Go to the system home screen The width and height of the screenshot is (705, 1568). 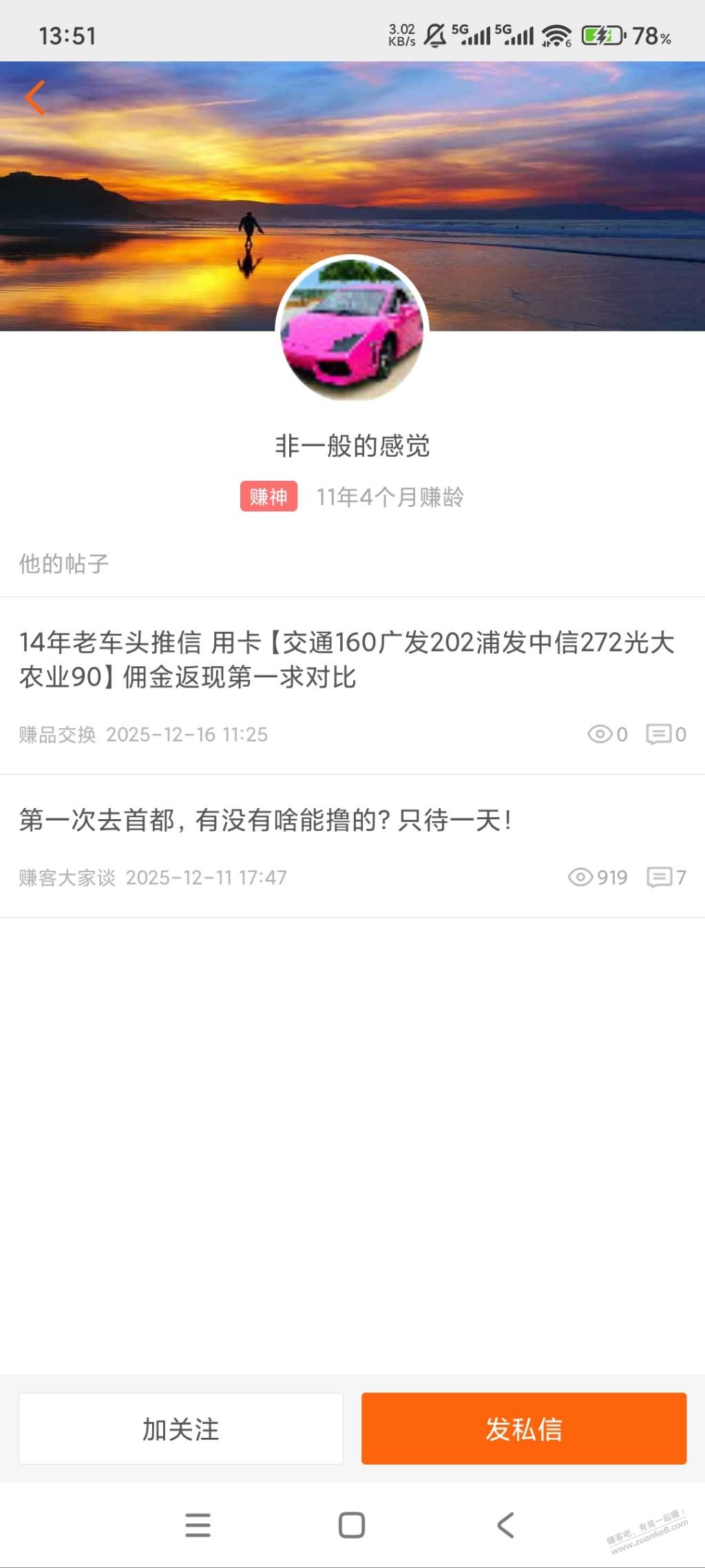(x=352, y=1525)
